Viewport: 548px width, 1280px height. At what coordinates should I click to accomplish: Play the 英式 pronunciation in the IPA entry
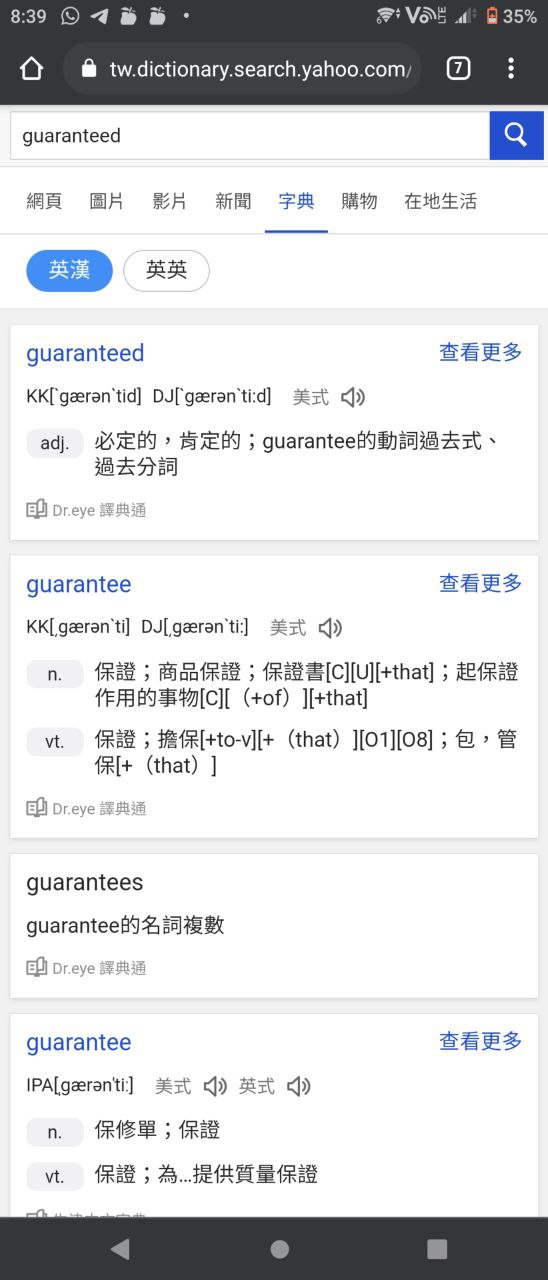click(299, 1086)
